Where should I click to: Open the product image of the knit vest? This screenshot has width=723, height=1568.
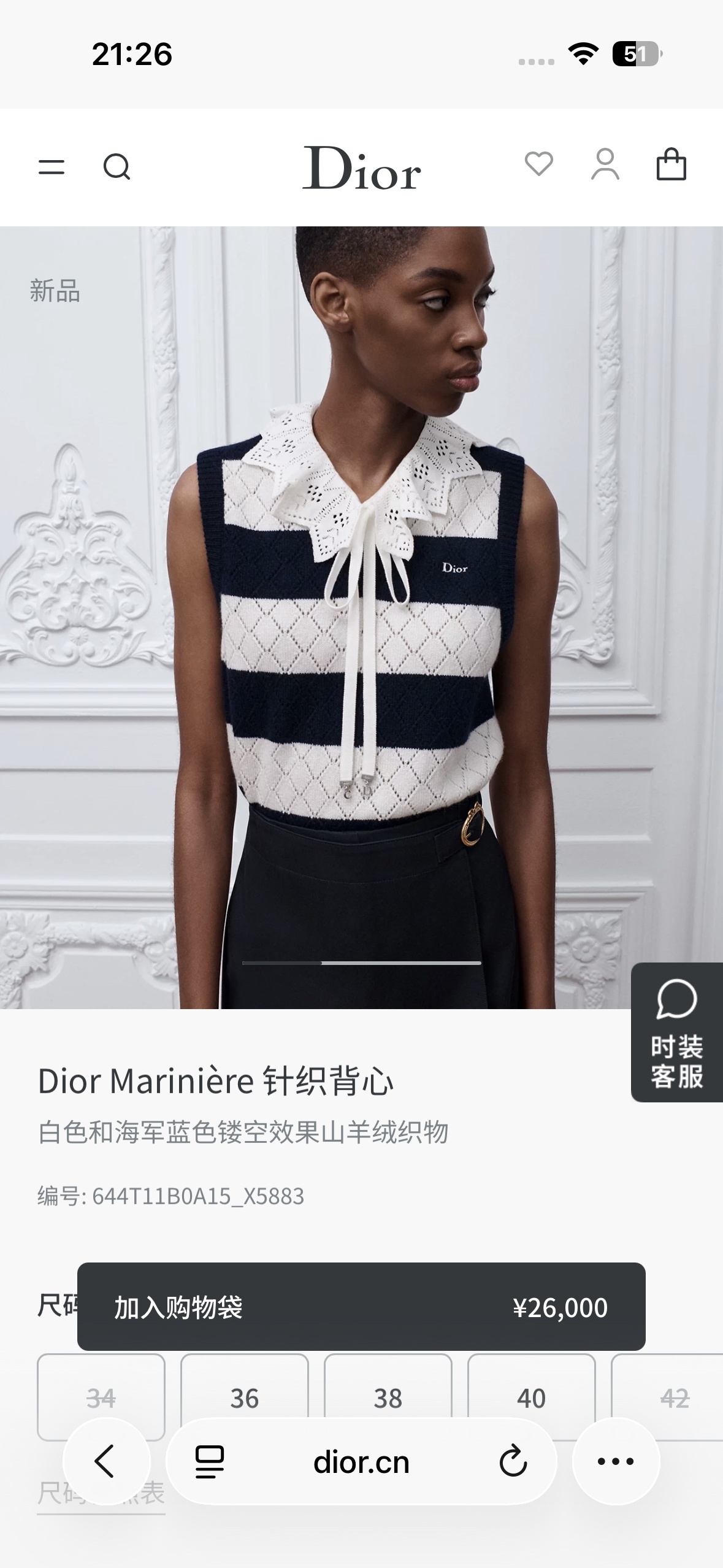(x=361, y=618)
